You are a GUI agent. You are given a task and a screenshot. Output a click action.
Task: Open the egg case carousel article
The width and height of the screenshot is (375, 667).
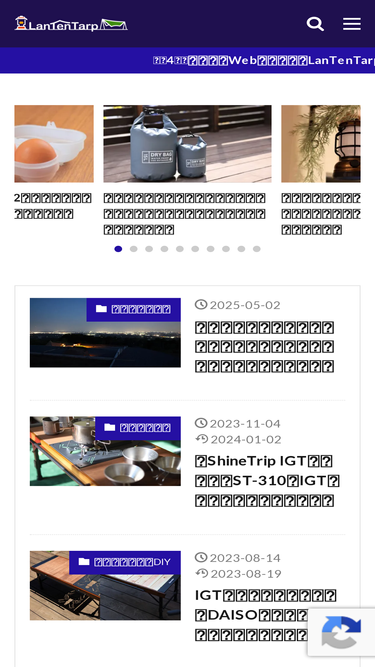click(x=54, y=162)
